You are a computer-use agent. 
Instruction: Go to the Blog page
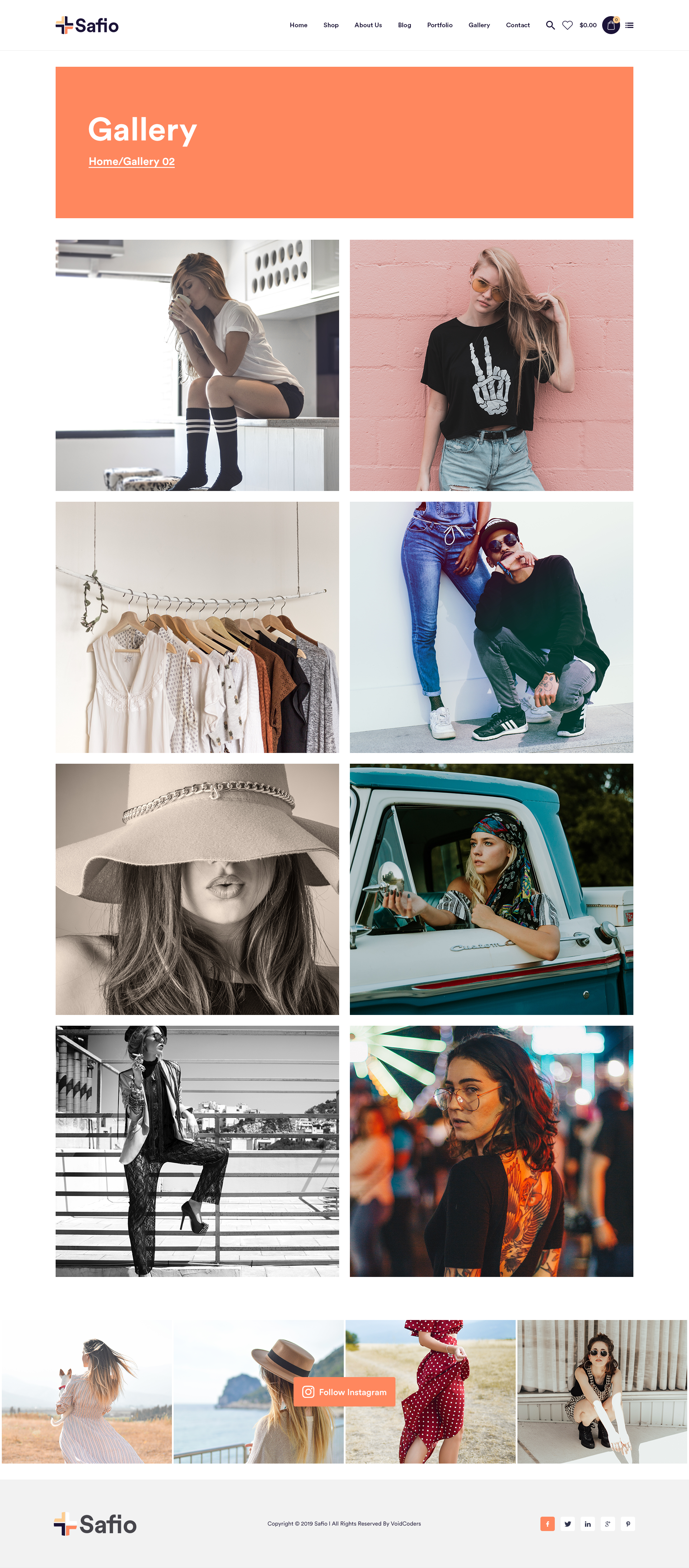coord(404,25)
